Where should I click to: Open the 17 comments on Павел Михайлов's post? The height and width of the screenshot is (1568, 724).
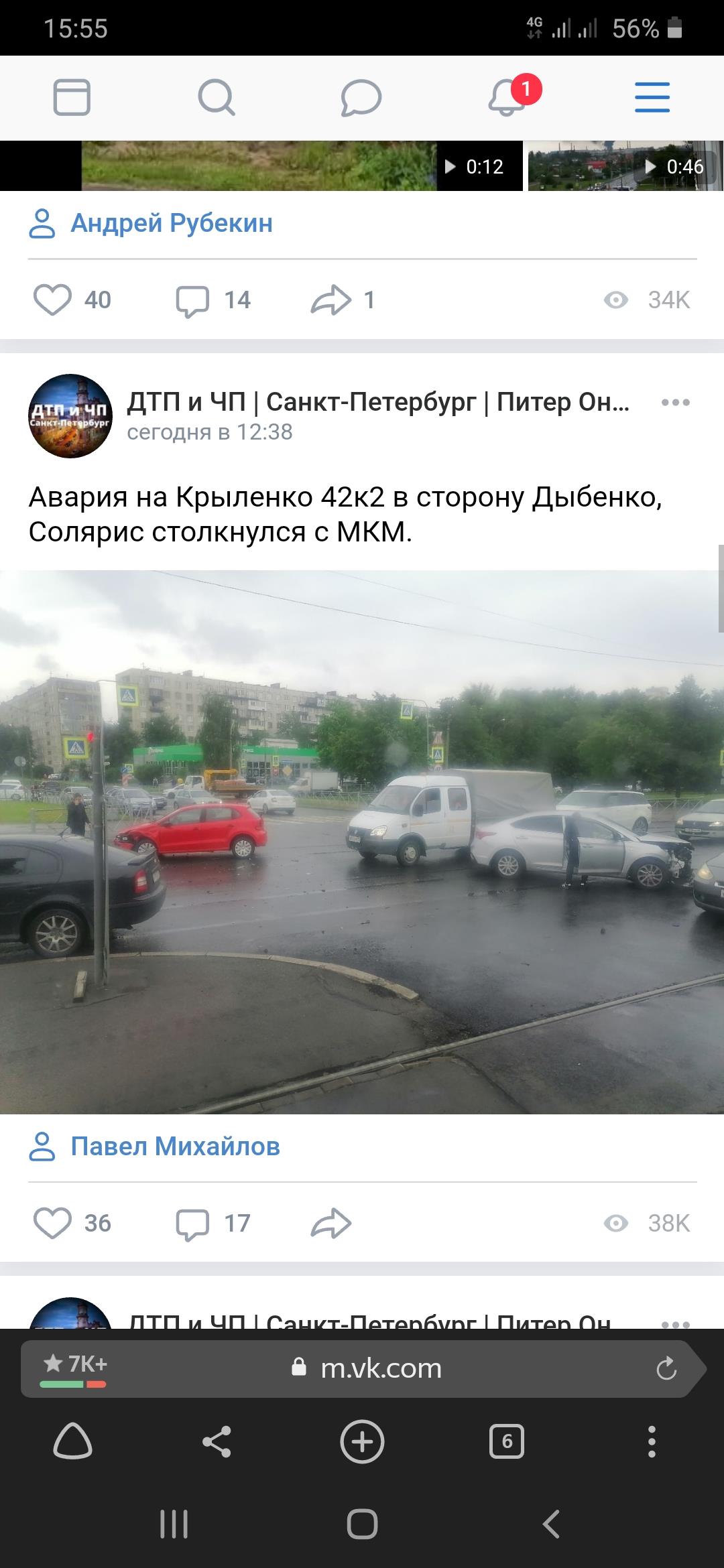click(x=213, y=1223)
